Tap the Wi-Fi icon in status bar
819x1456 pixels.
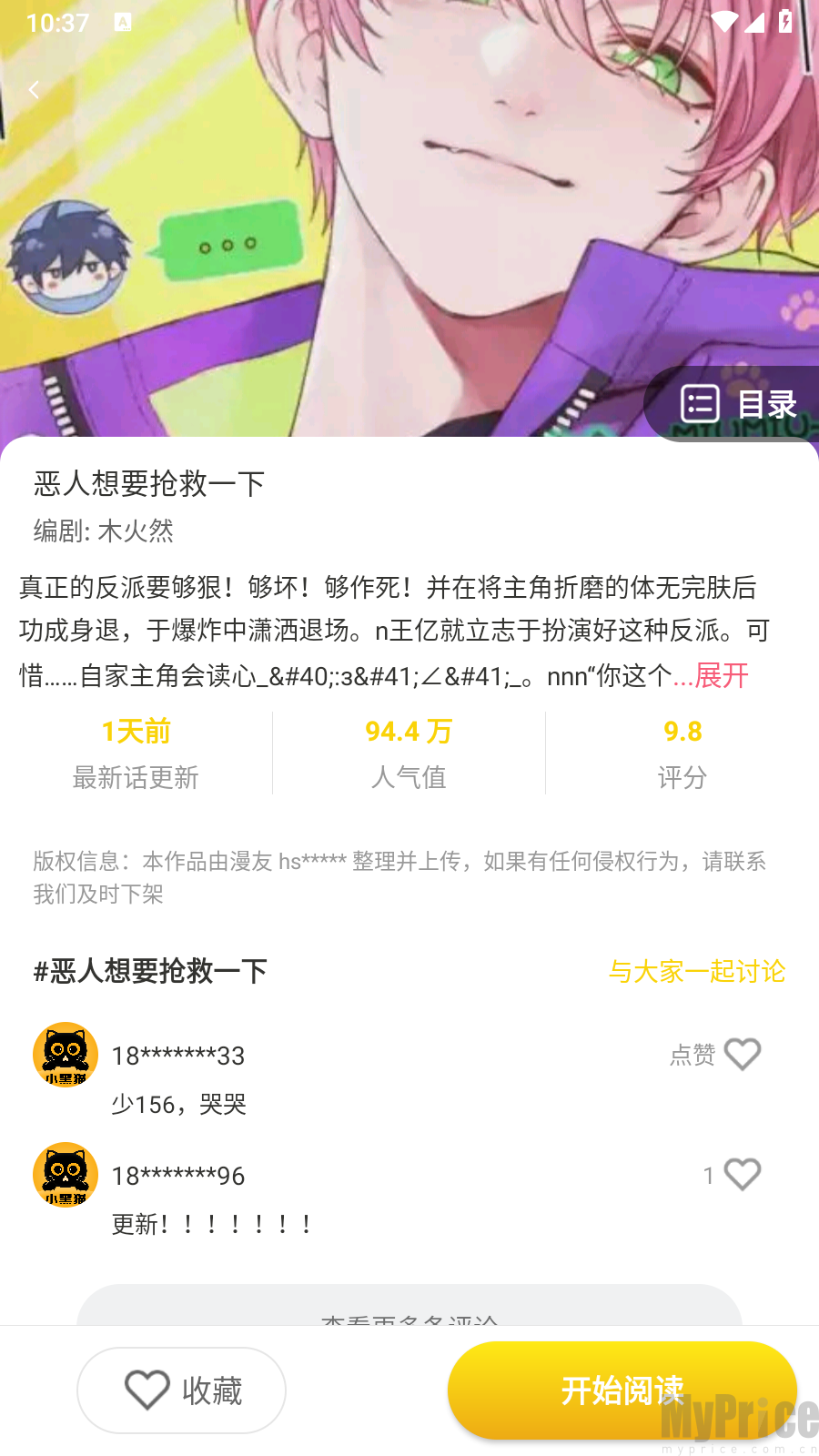coord(723,23)
